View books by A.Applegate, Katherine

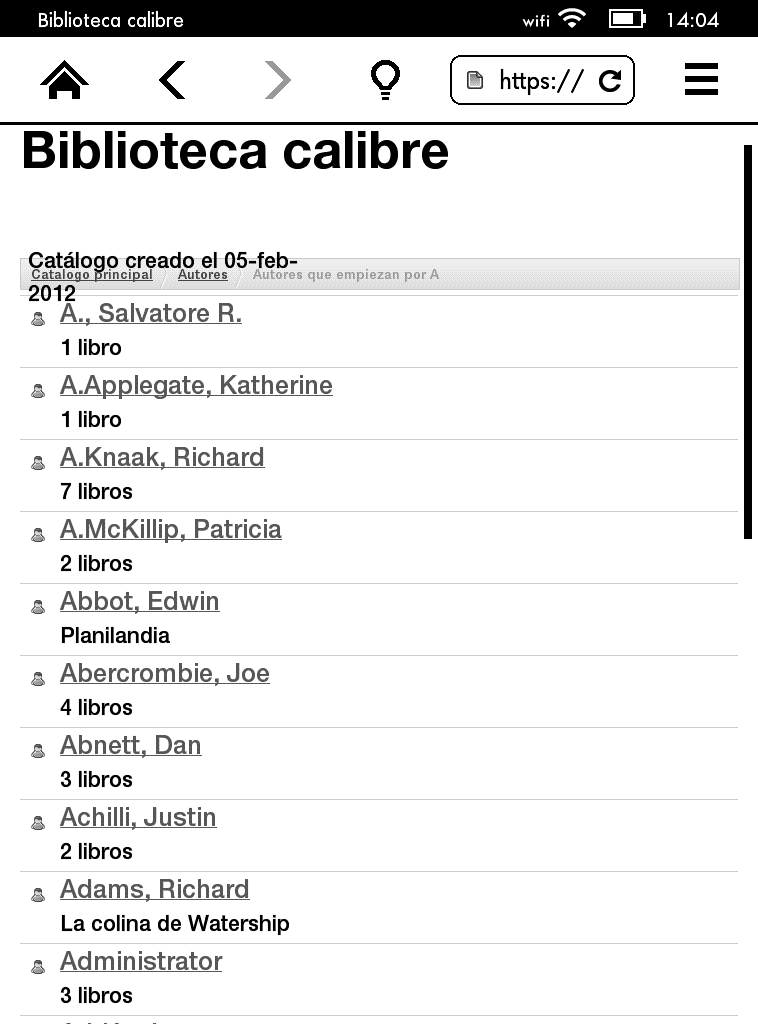196,386
